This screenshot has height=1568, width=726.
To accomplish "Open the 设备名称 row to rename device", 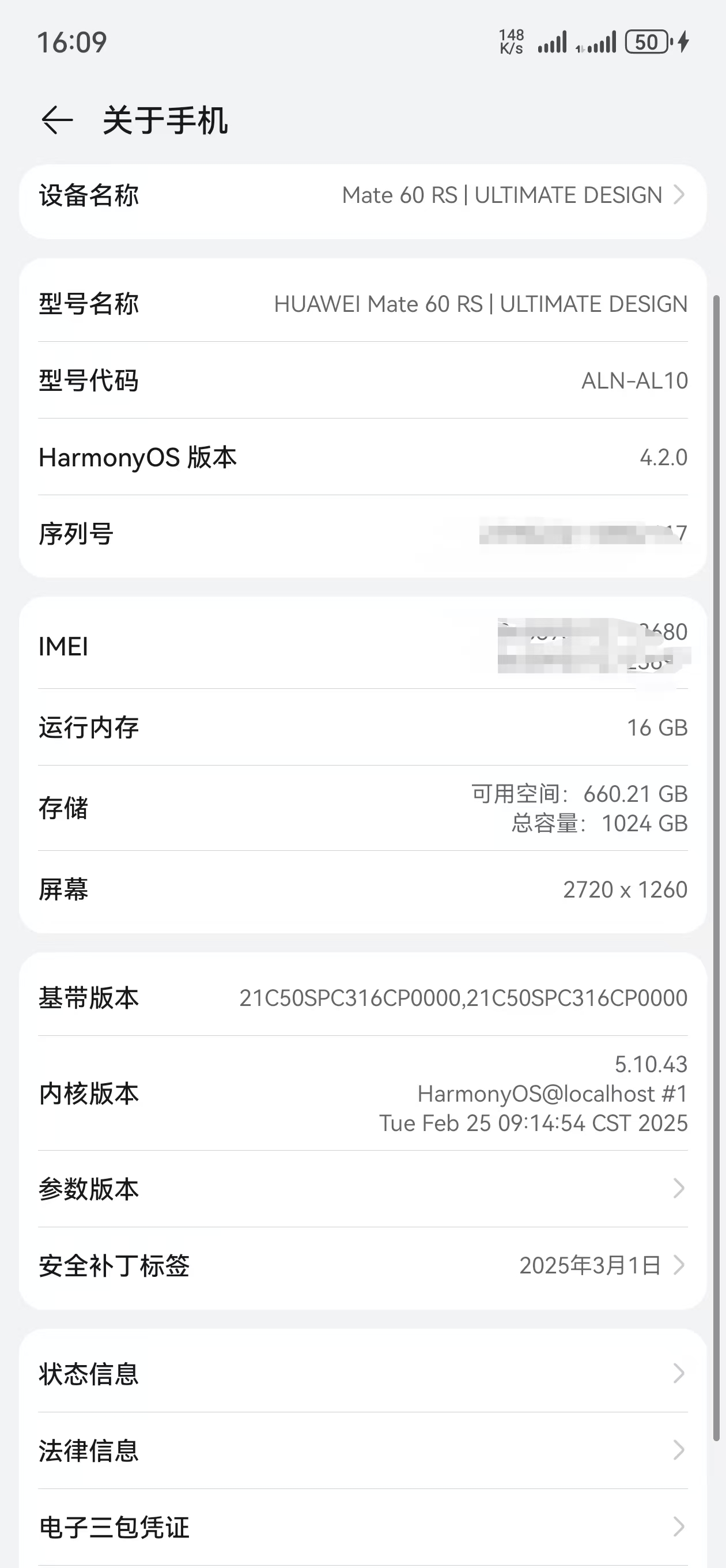I will pos(362,195).
